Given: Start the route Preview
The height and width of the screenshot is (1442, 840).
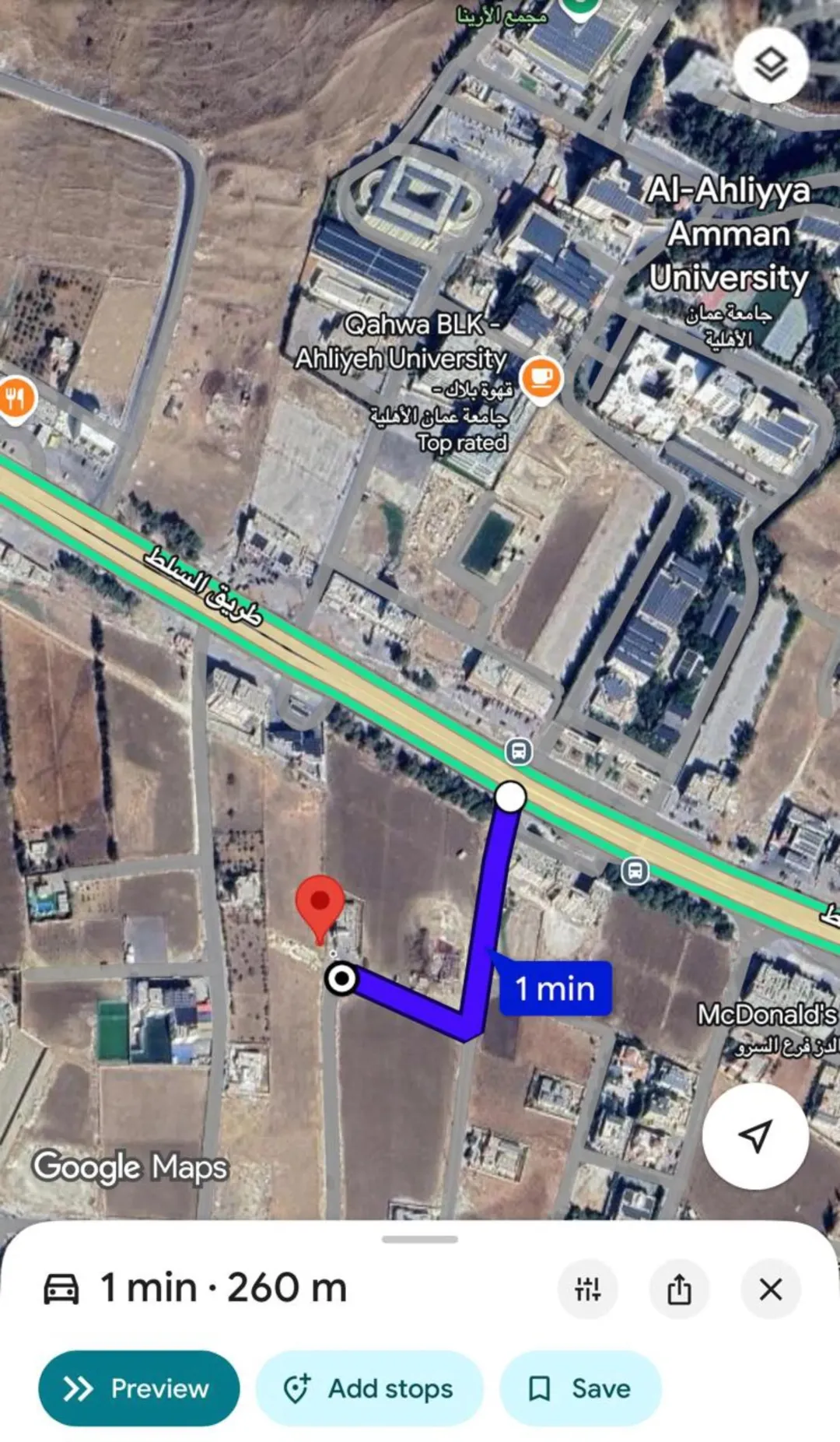Looking at the screenshot, I should (x=139, y=1388).
